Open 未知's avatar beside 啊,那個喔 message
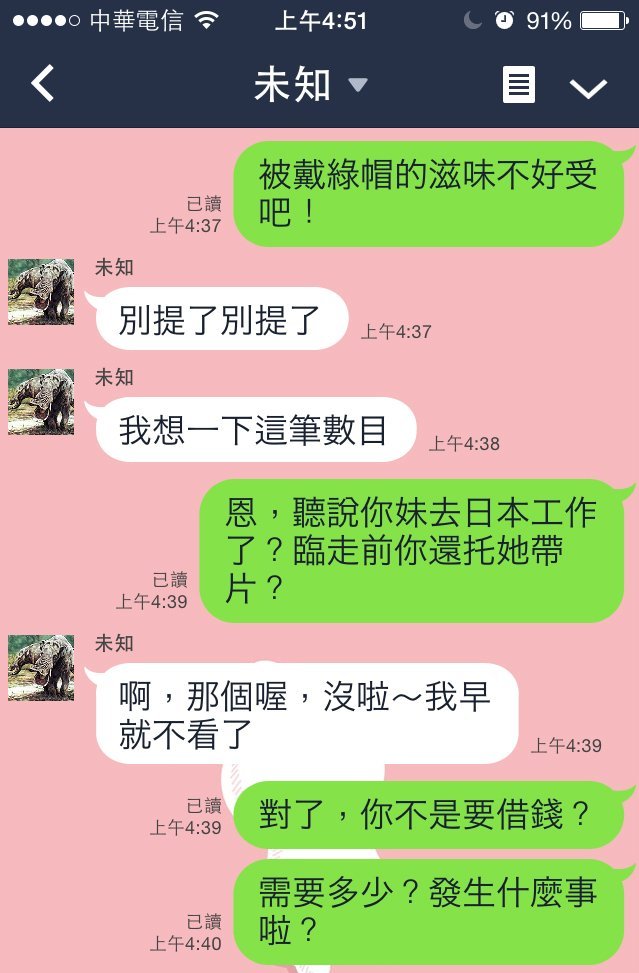 coord(41,667)
